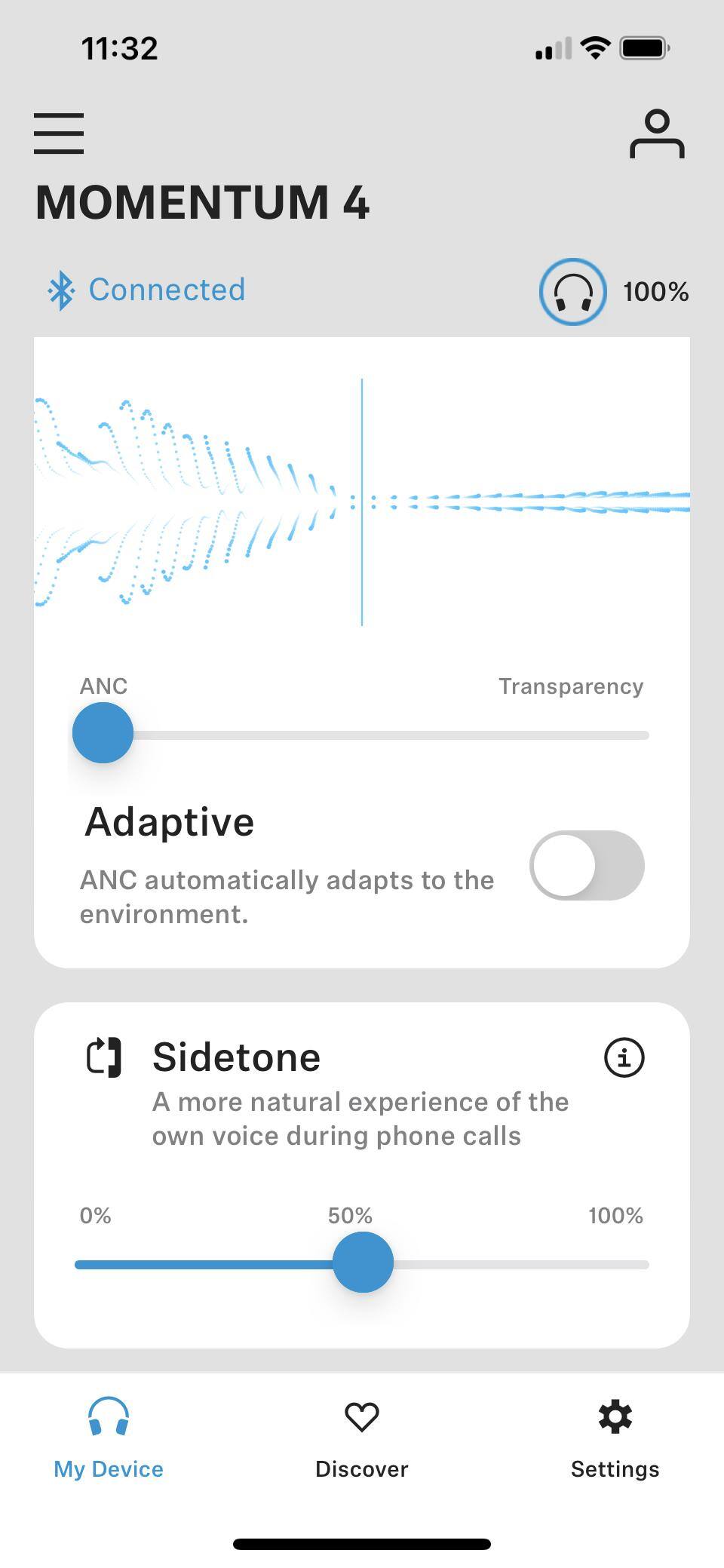Image resolution: width=724 pixels, height=1568 pixels.
Task: Open the user profile icon
Action: pos(657,134)
